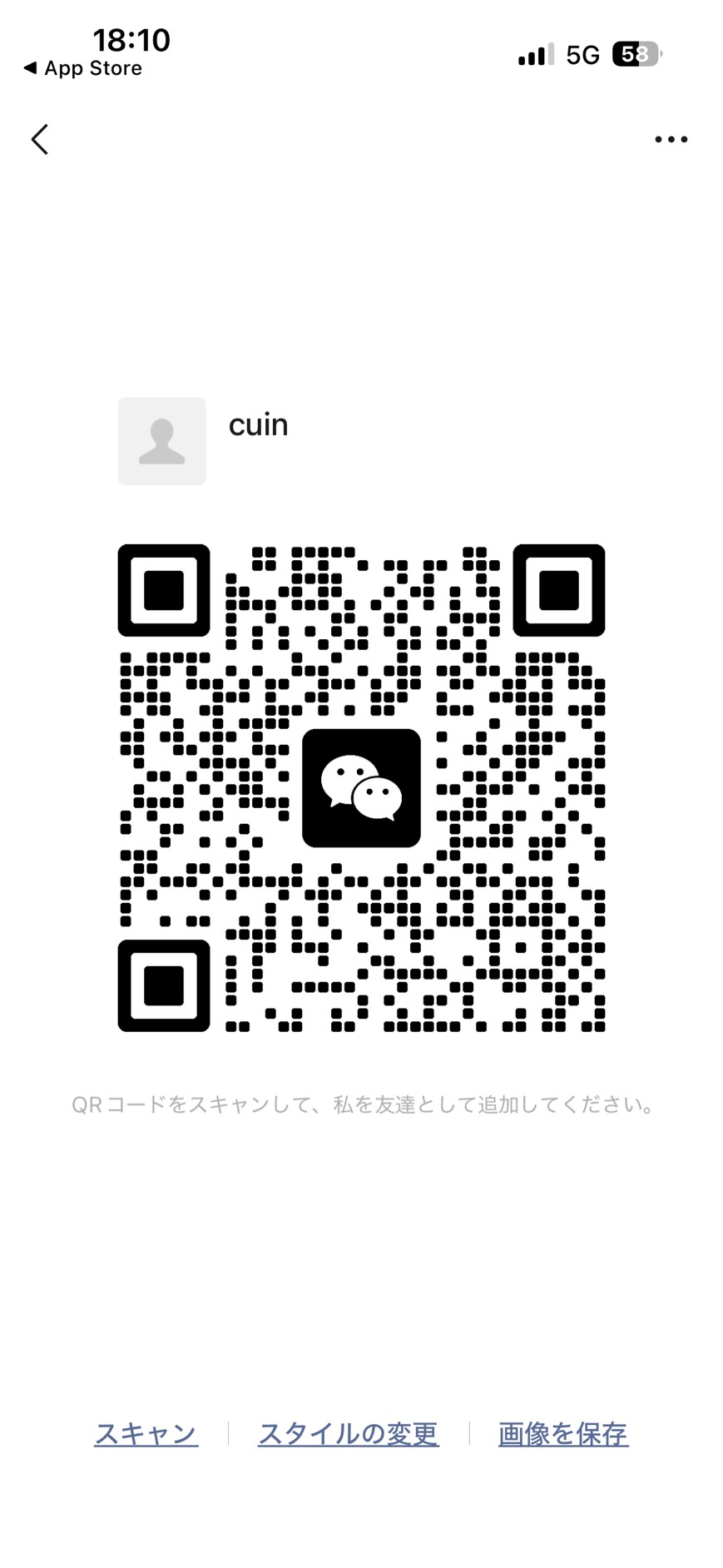723x1568 pixels.
Task: Return to App Store from status bar
Action: point(83,68)
